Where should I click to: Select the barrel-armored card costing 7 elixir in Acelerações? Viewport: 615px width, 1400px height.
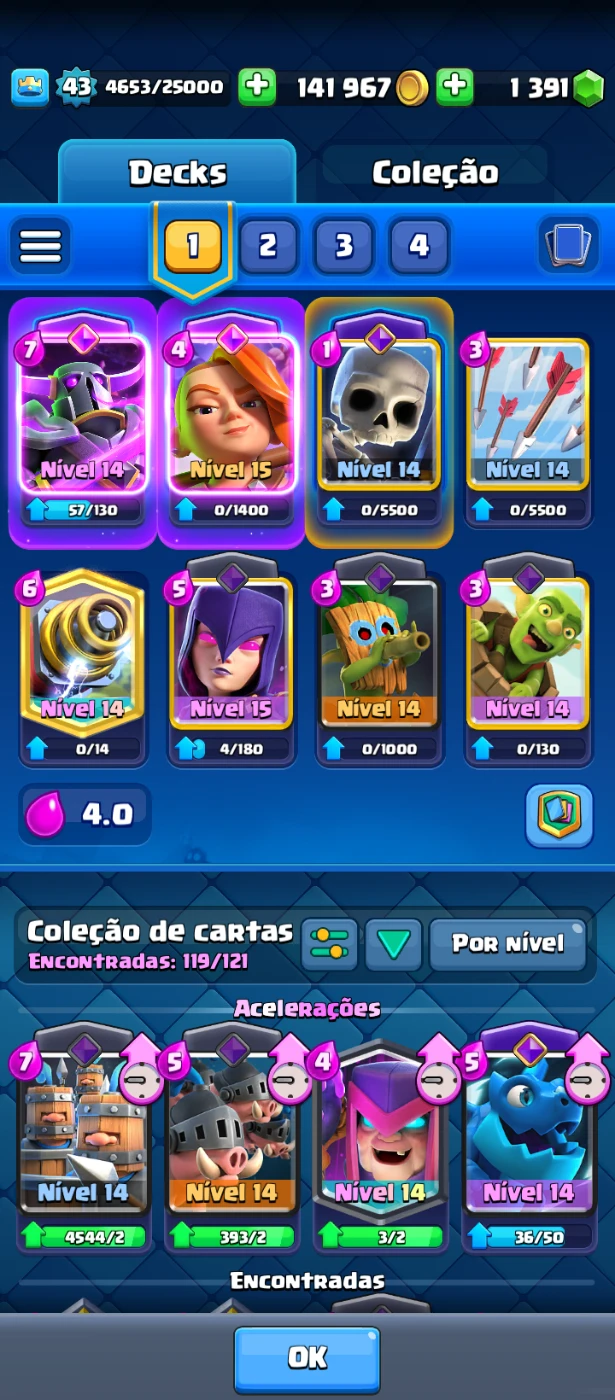[83, 1140]
